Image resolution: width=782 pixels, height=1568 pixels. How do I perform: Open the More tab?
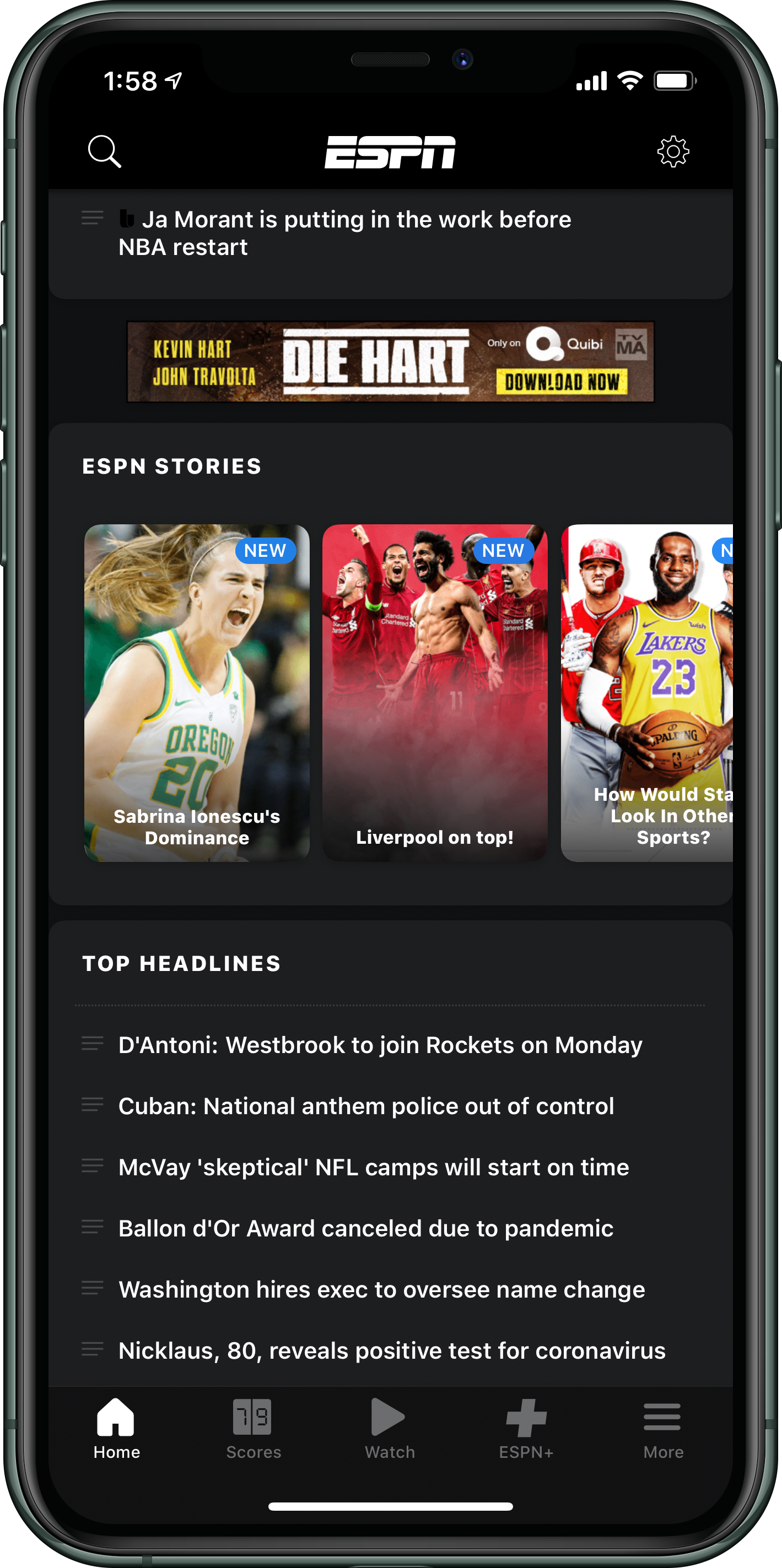click(662, 1429)
